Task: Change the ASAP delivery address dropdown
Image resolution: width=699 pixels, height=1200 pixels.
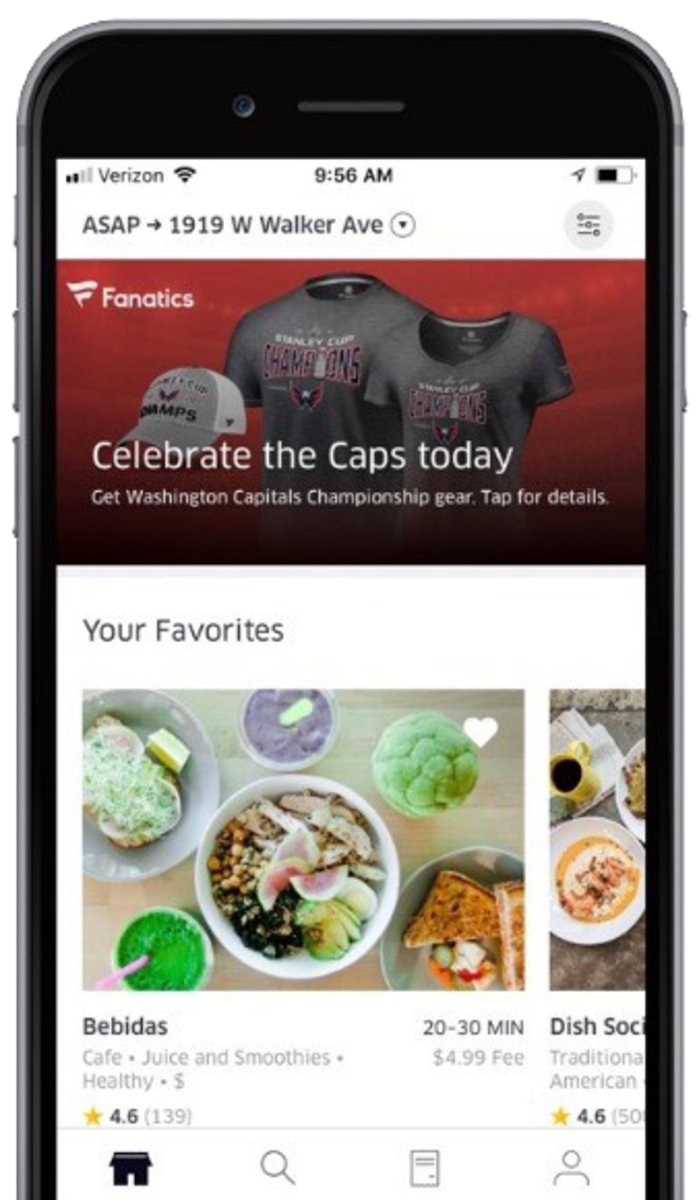Action: (x=401, y=225)
